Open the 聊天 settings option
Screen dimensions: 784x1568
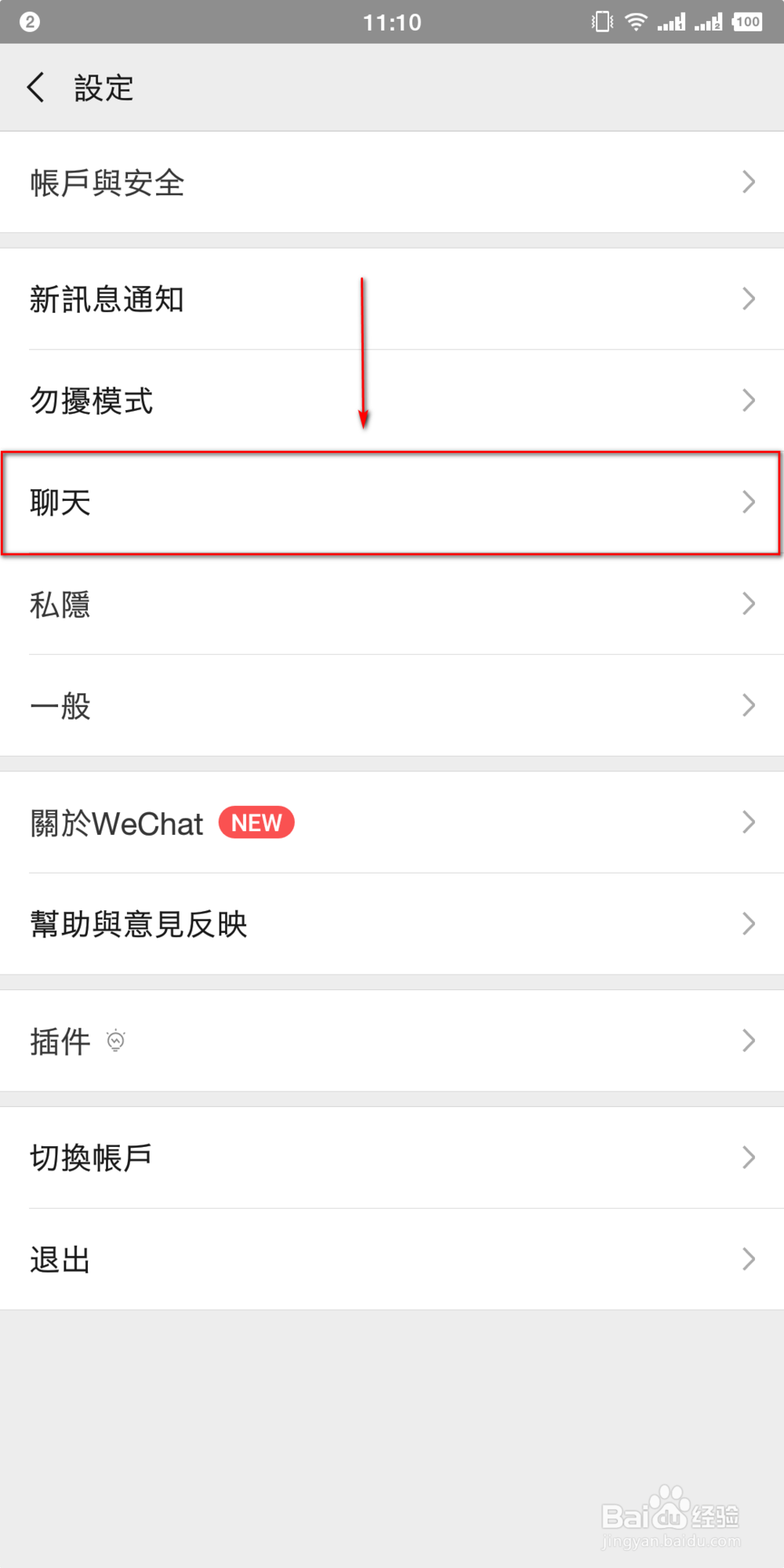coord(392,503)
